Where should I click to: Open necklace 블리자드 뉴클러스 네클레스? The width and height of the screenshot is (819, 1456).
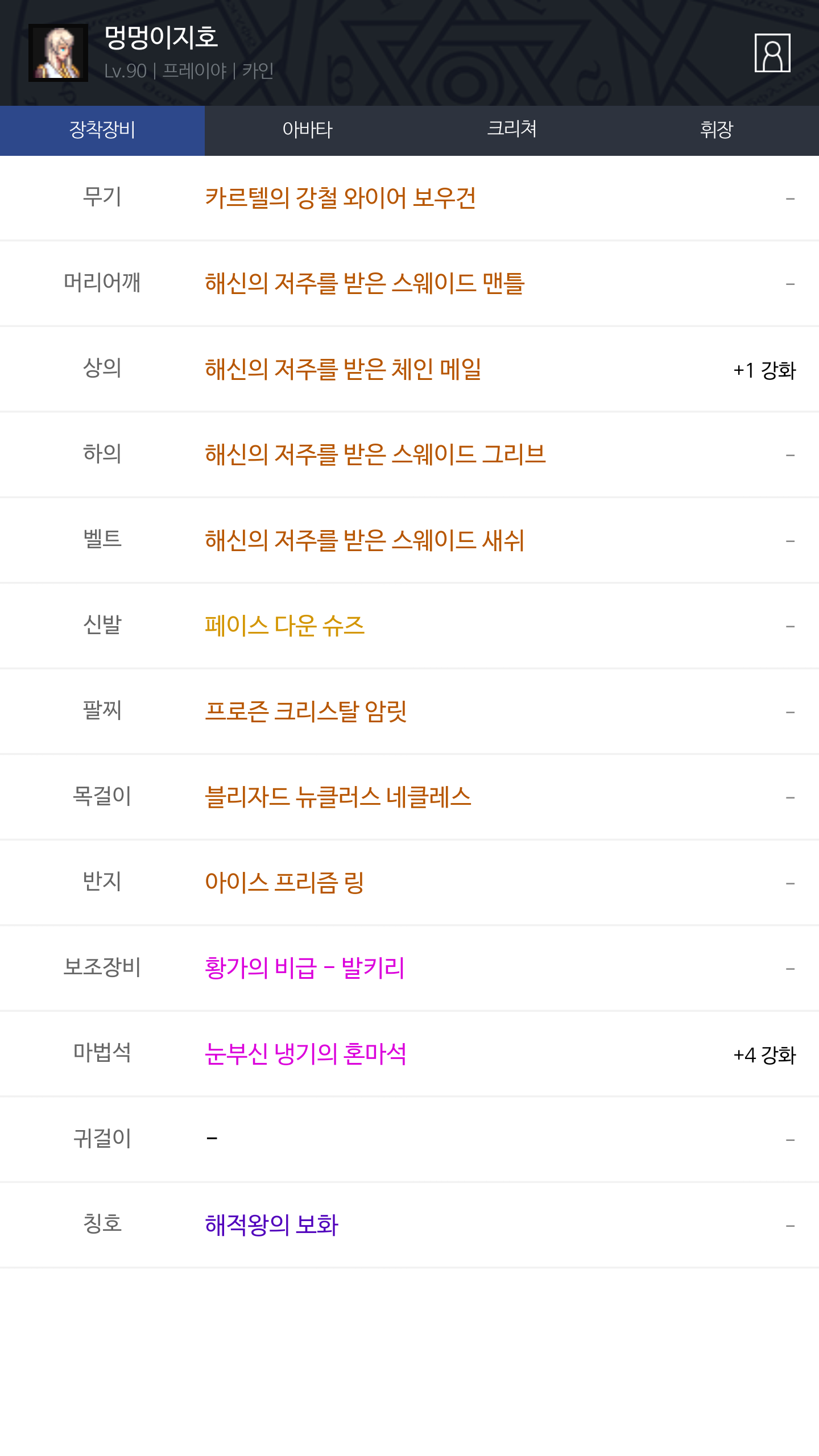(x=338, y=797)
